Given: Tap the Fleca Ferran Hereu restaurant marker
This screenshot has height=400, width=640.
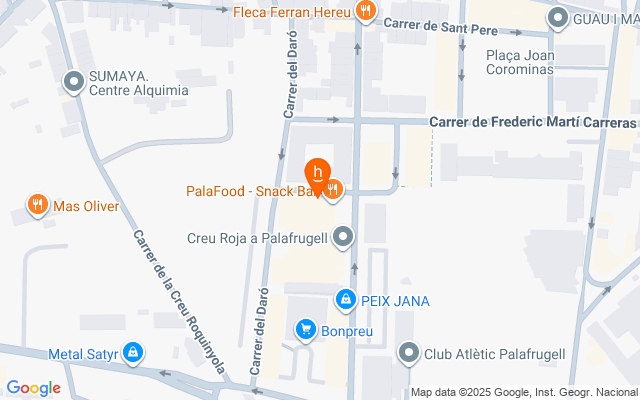Looking at the screenshot, I should pyautogui.click(x=366, y=14).
